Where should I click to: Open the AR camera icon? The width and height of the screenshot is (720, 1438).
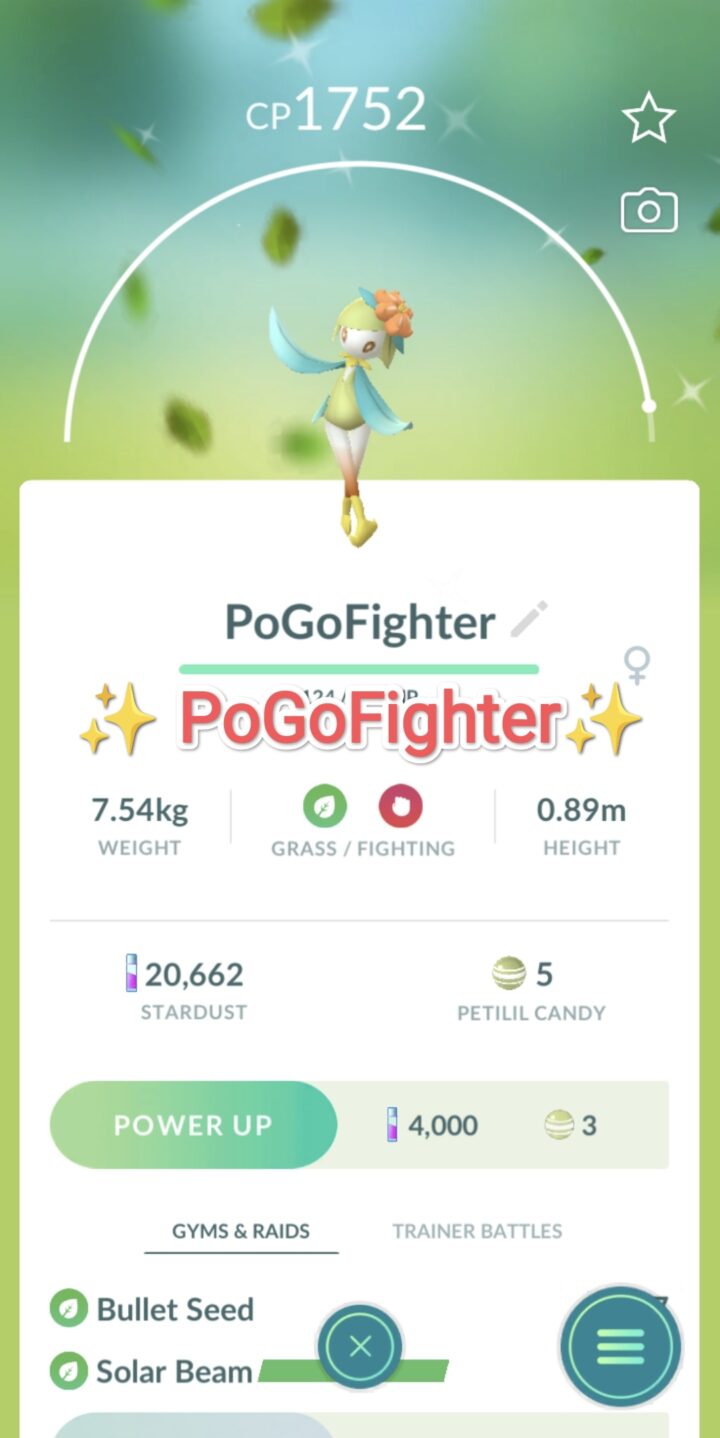pyautogui.click(x=649, y=211)
